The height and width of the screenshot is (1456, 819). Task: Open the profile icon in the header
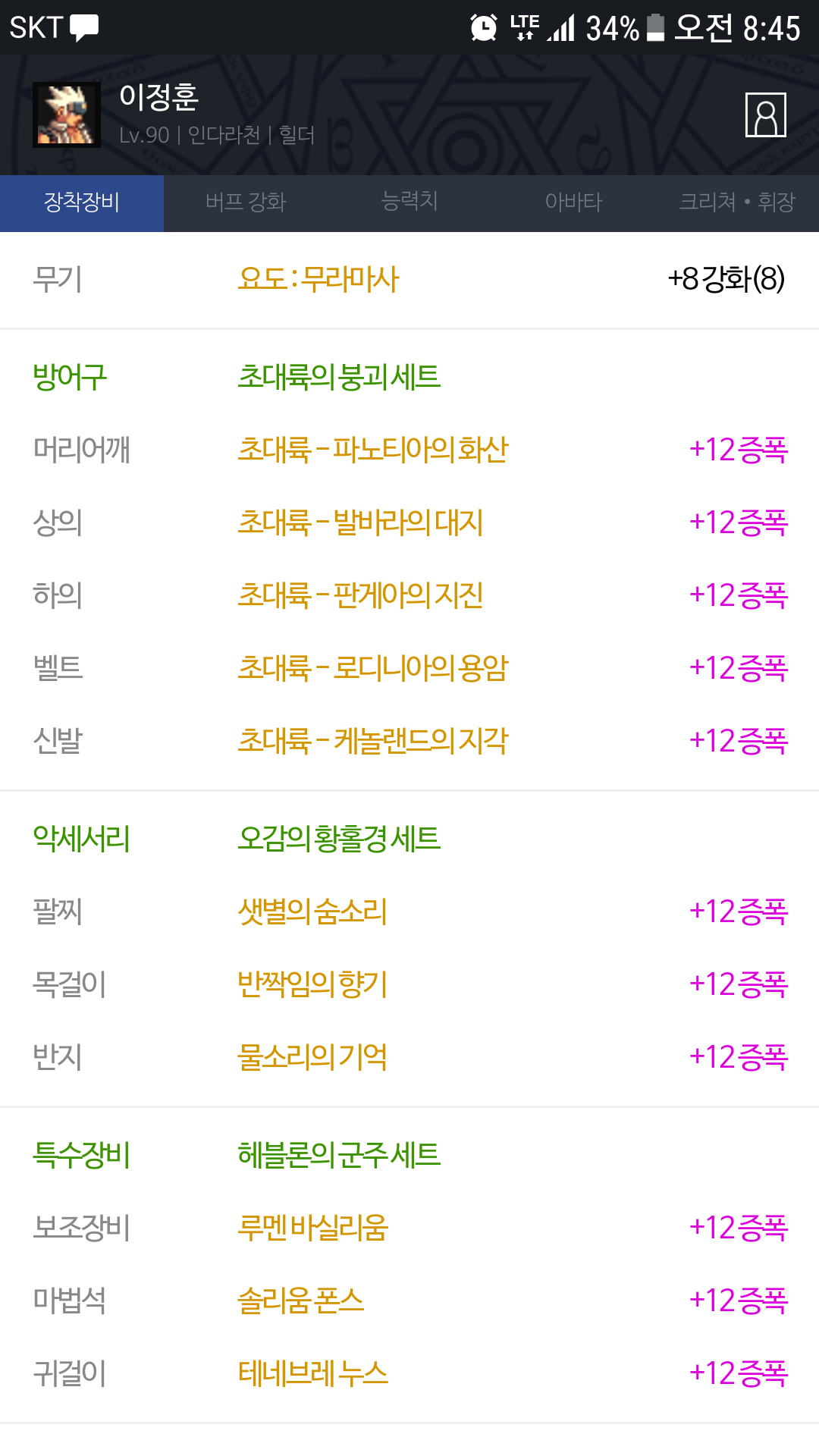tap(765, 115)
